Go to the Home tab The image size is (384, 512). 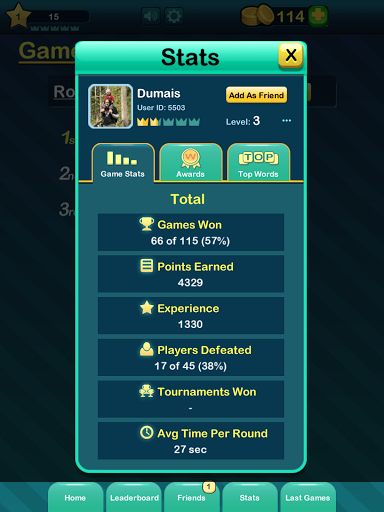(x=75, y=497)
